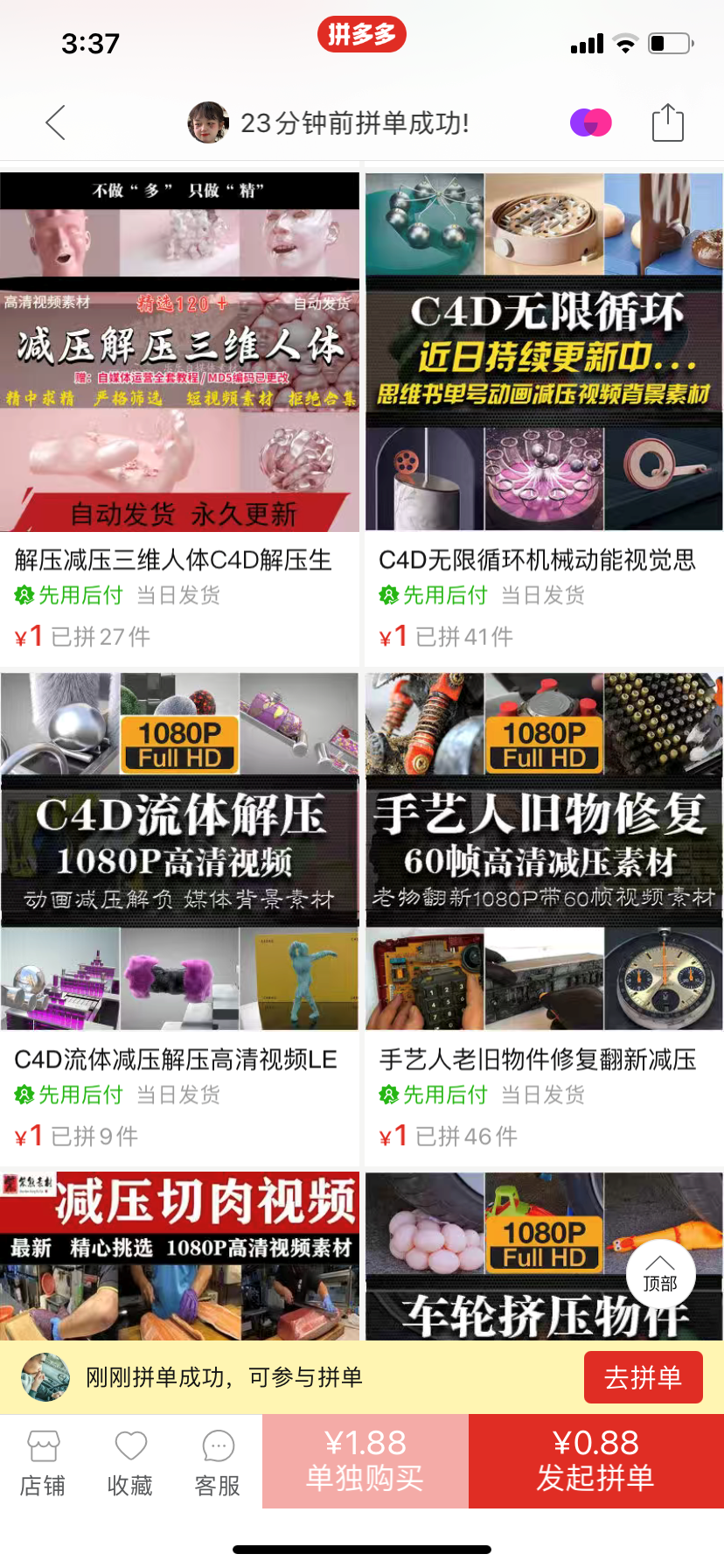Add item to 收藏 favorites

click(x=130, y=1461)
